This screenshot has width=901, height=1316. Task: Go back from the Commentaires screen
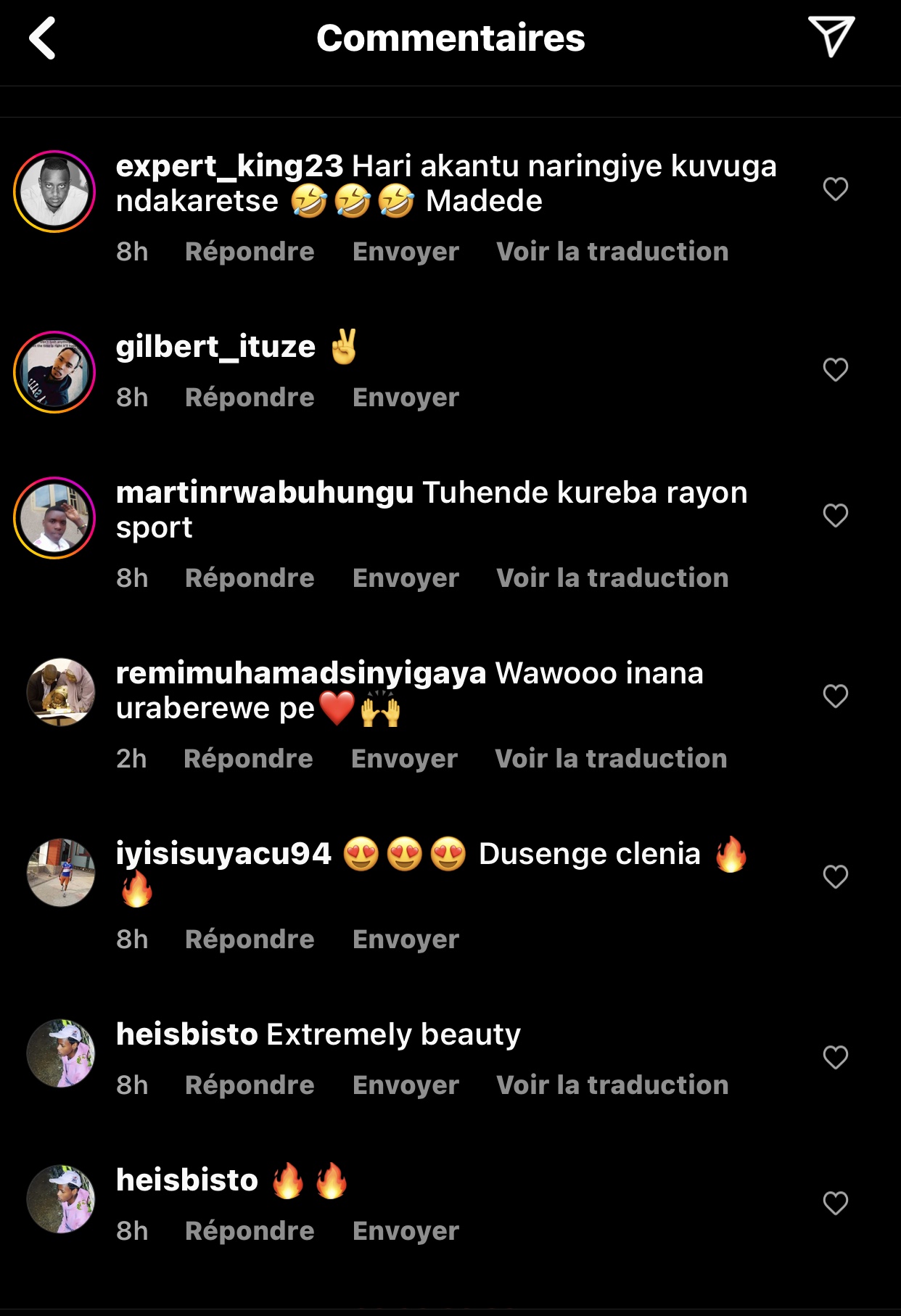click(43, 38)
